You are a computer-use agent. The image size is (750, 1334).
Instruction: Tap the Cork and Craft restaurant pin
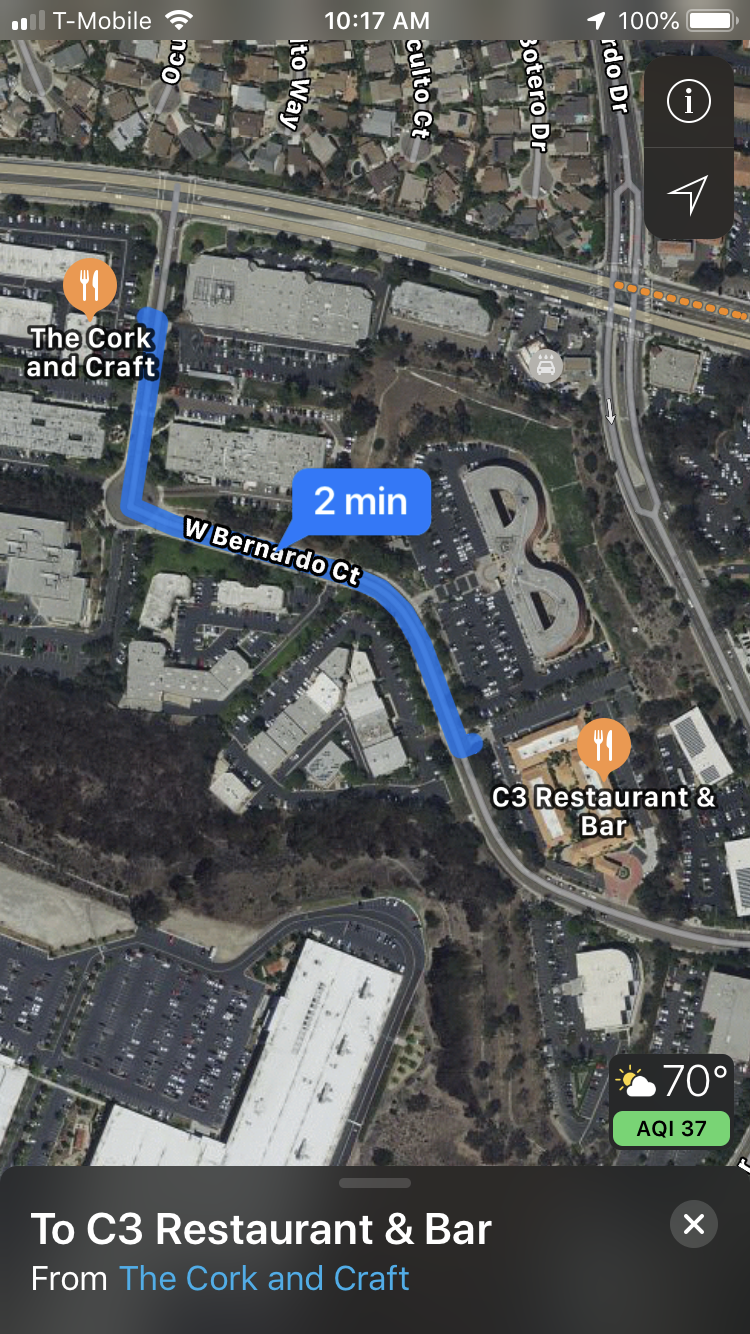click(90, 284)
